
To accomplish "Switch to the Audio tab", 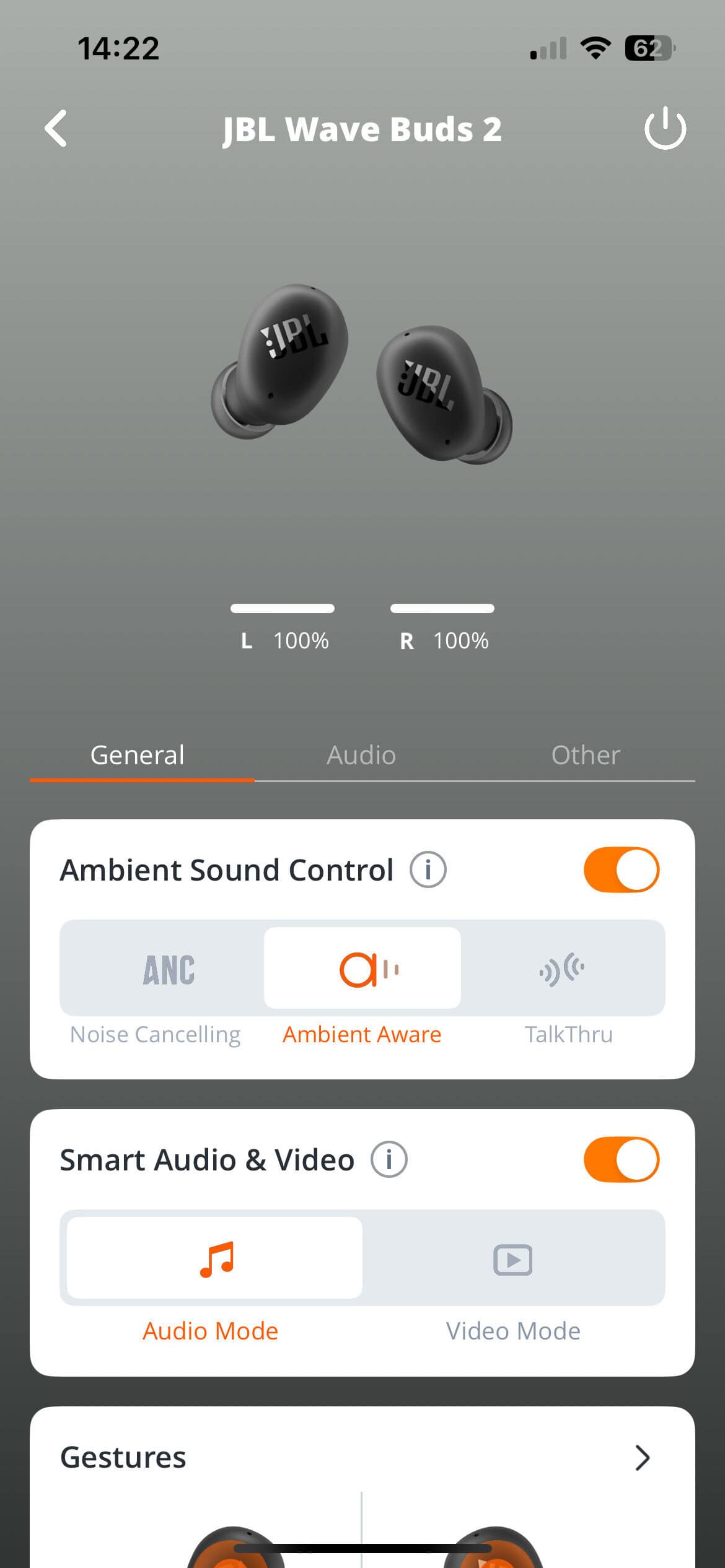I will click(361, 755).
